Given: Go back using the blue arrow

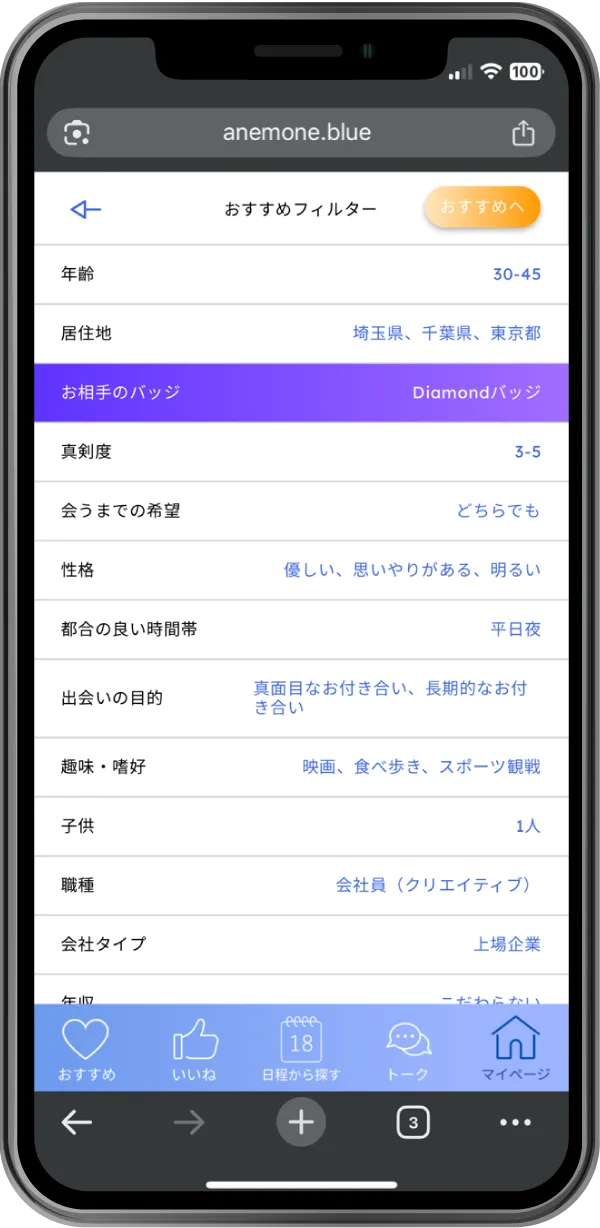Looking at the screenshot, I should point(86,209).
